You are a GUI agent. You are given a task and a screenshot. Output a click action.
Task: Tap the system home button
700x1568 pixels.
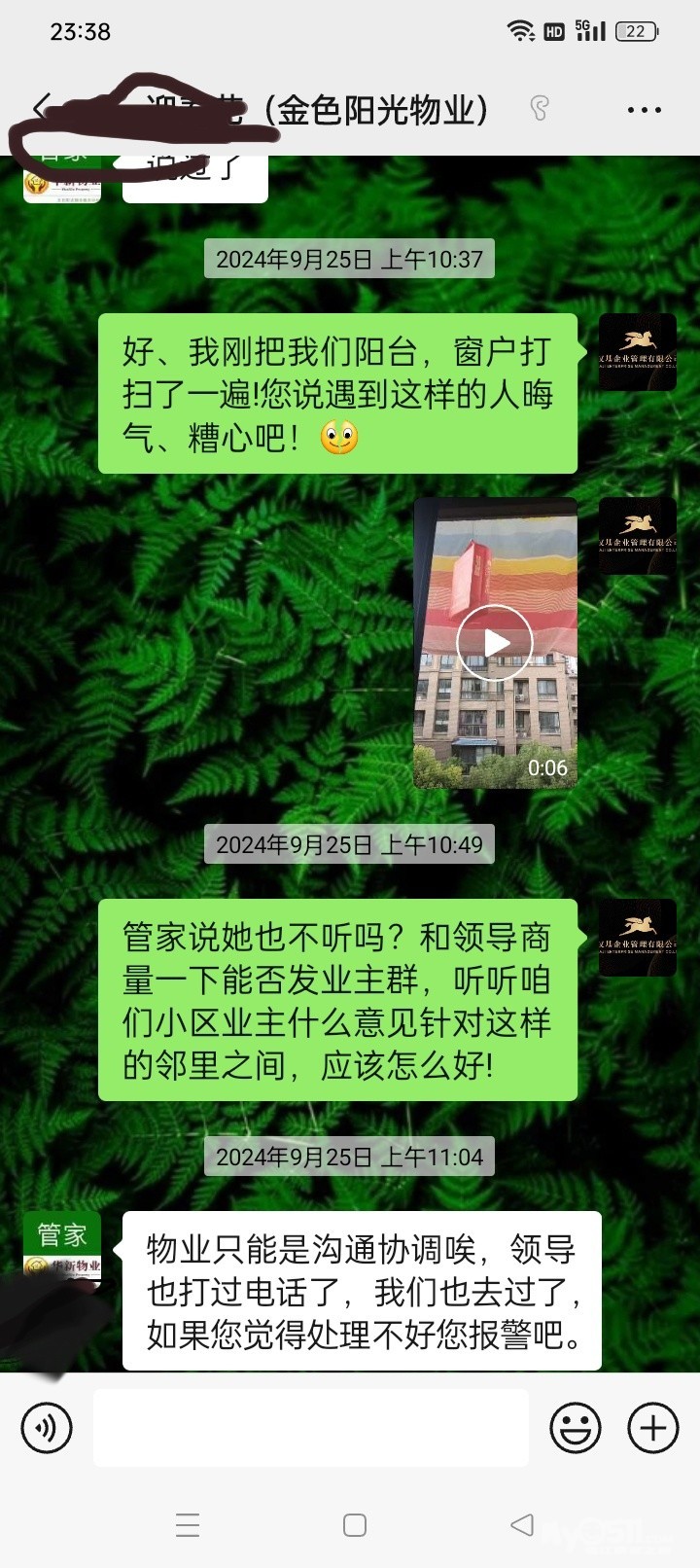click(355, 1525)
